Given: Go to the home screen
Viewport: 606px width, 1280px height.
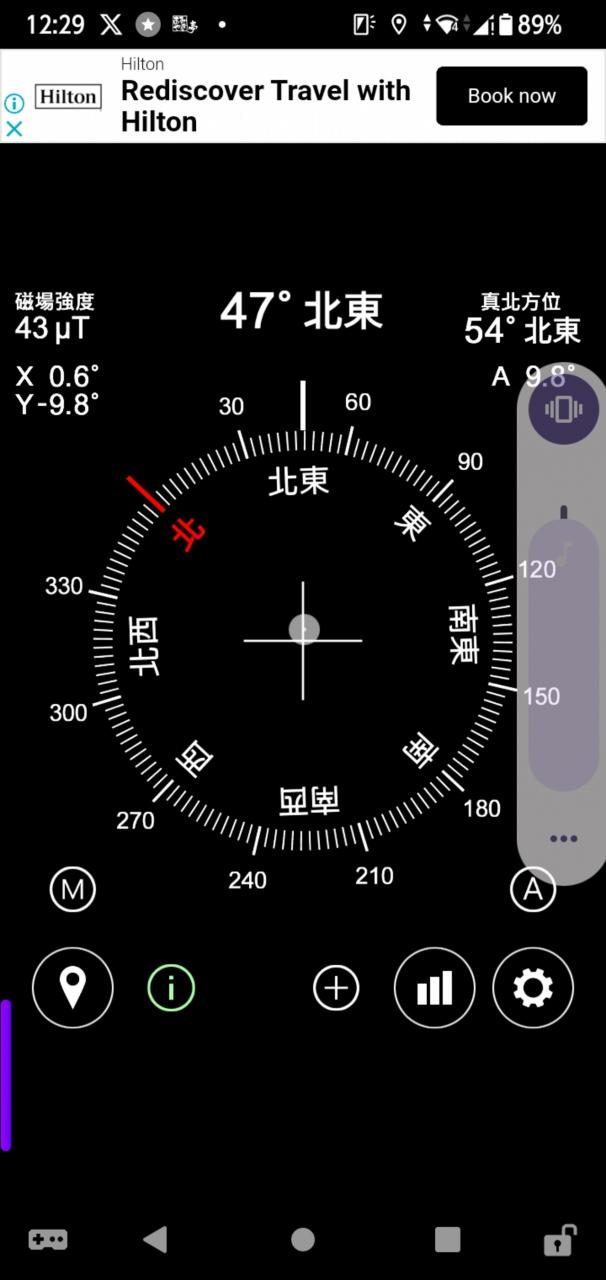Looking at the screenshot, I should 303,1240.
